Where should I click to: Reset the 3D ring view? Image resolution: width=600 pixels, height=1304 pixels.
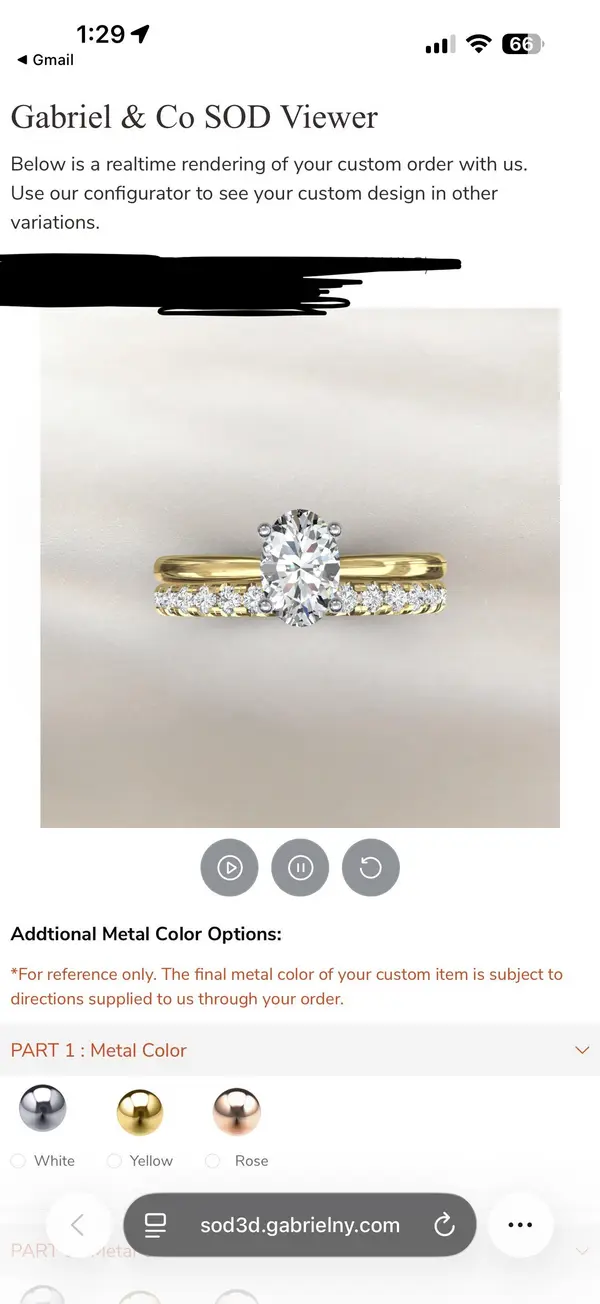(371, 867)
